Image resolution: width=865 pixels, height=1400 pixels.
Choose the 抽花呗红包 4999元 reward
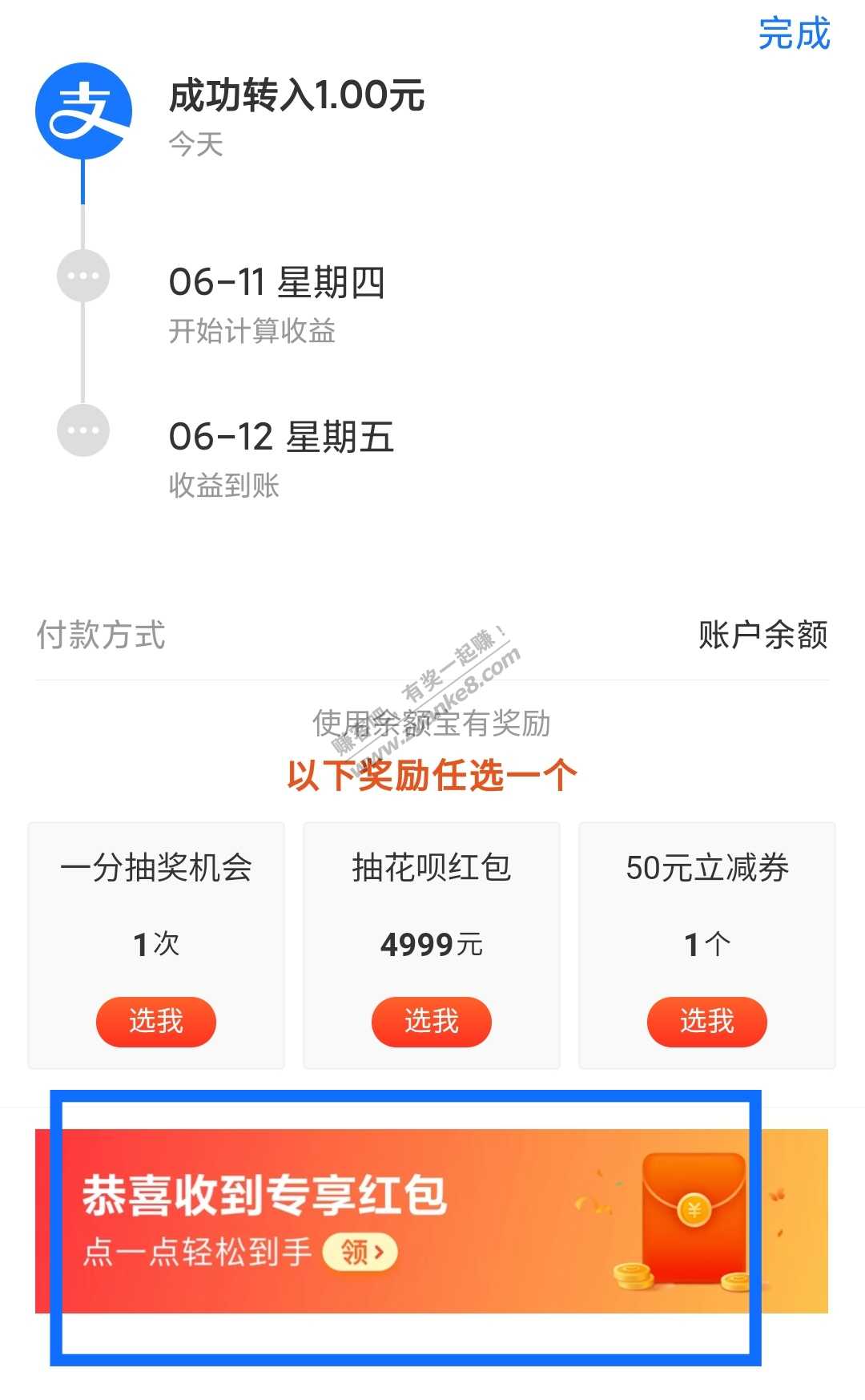(431, 1021)
